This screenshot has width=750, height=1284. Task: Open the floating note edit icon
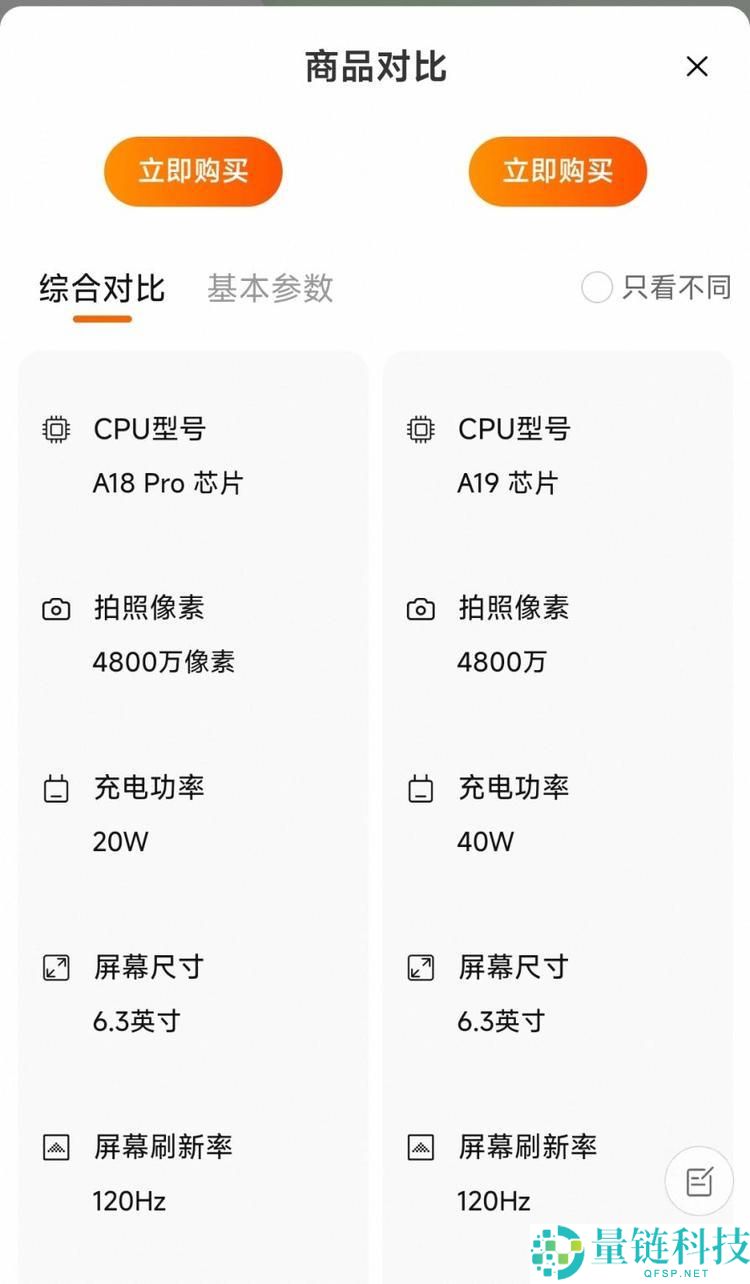(699, 1181)
